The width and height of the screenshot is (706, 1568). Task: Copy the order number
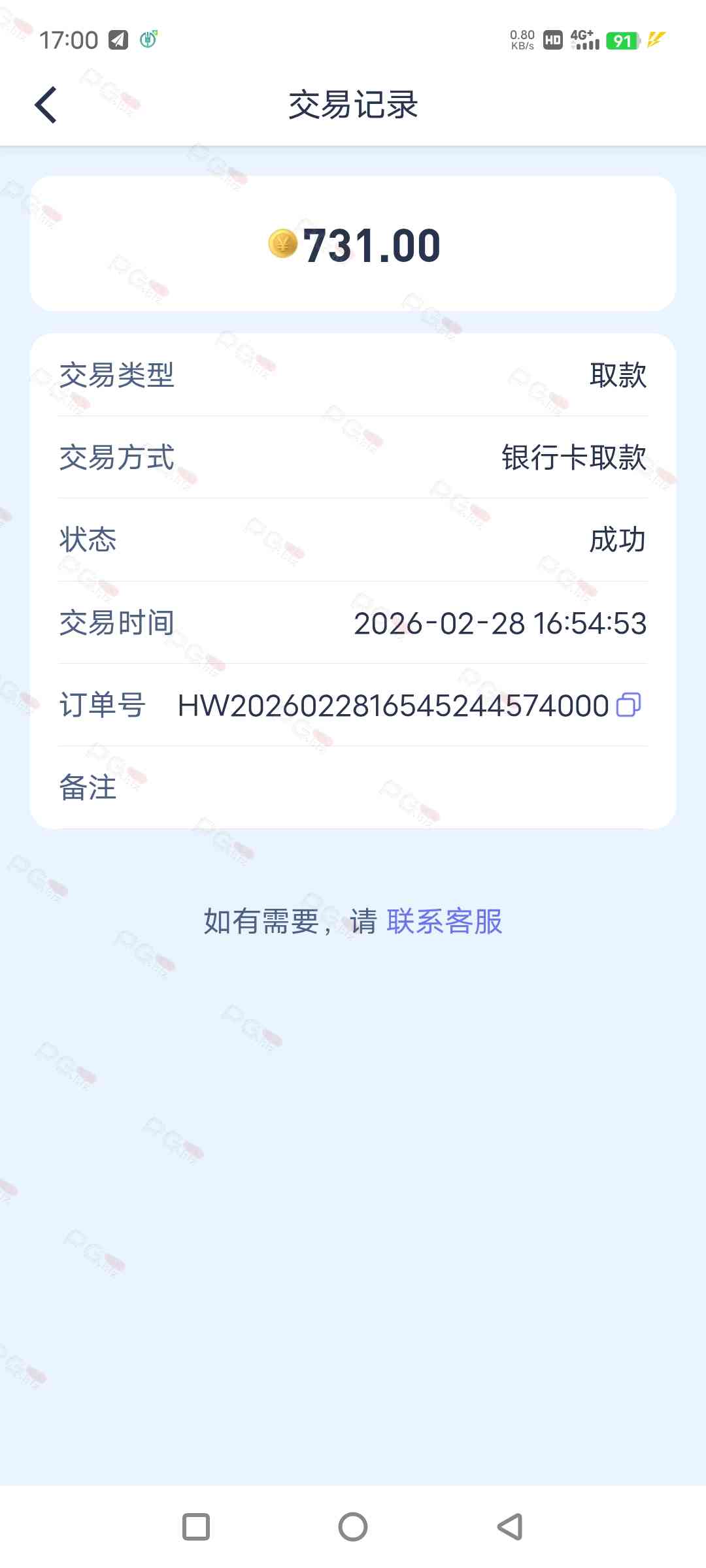[628, 705]
